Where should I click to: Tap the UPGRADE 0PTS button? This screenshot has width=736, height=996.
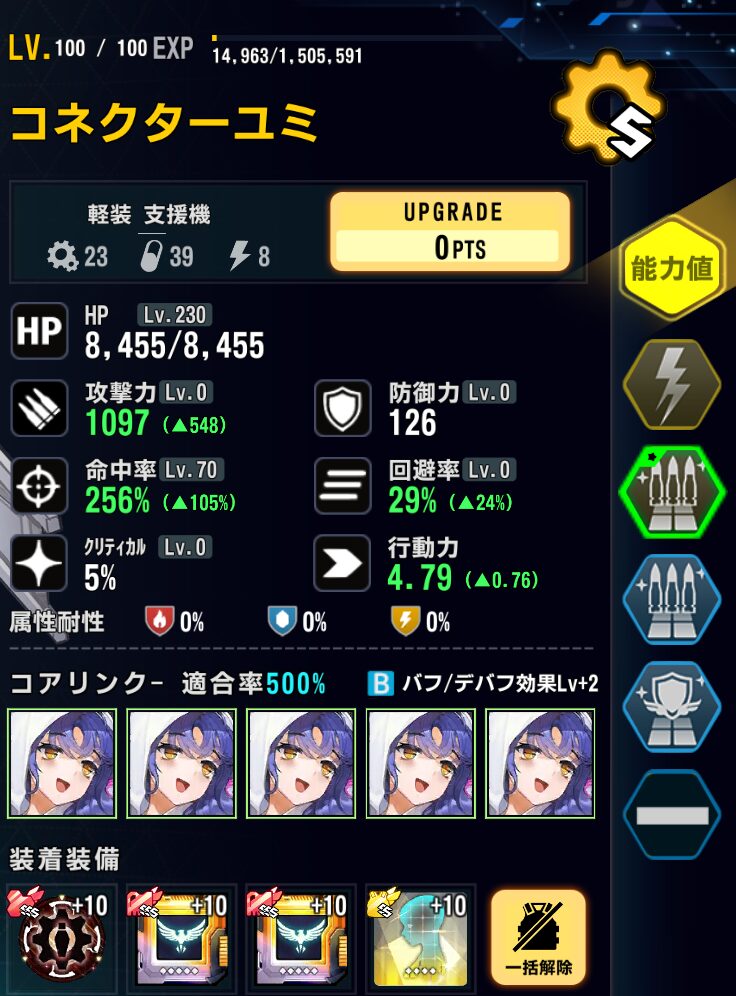(x=450, y=232)
